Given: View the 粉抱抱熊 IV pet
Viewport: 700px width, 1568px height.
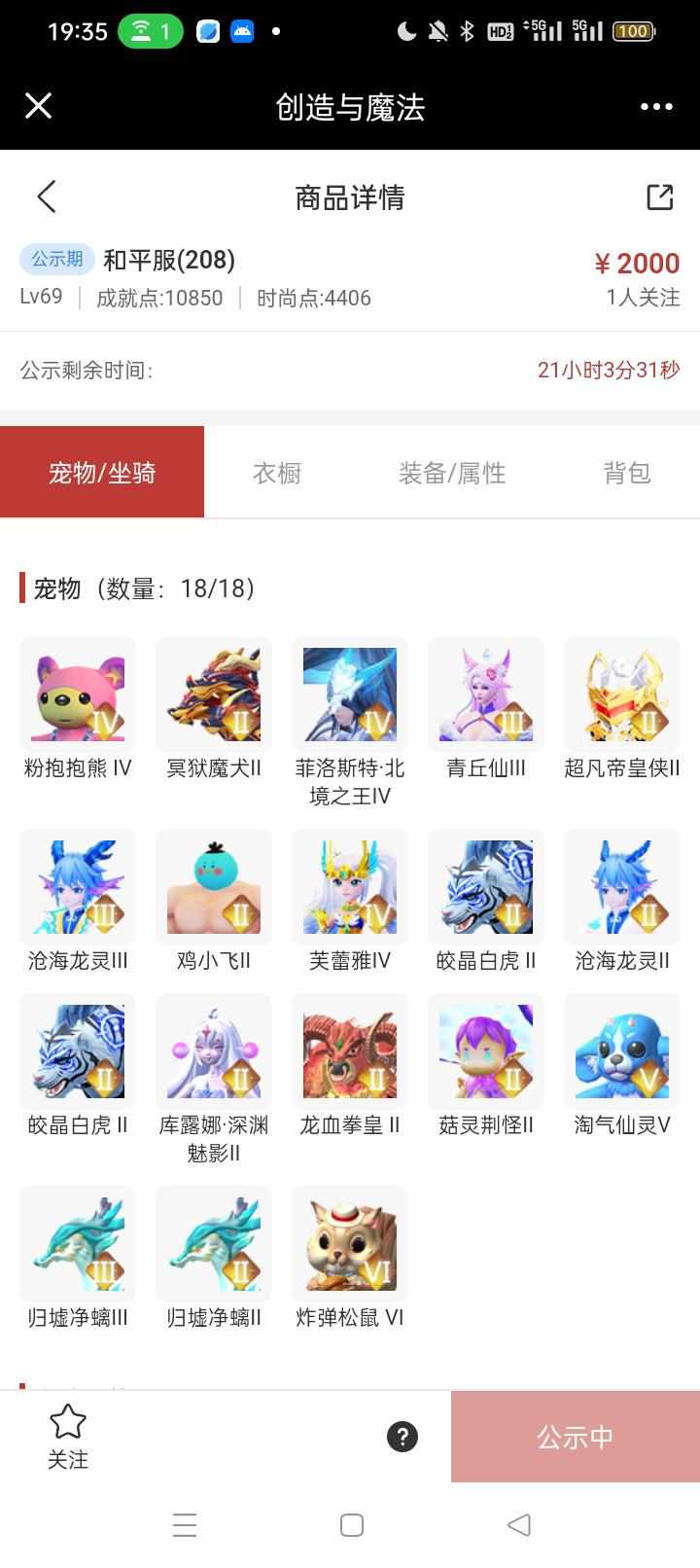Looking at the screenshot, I should 78,695.
